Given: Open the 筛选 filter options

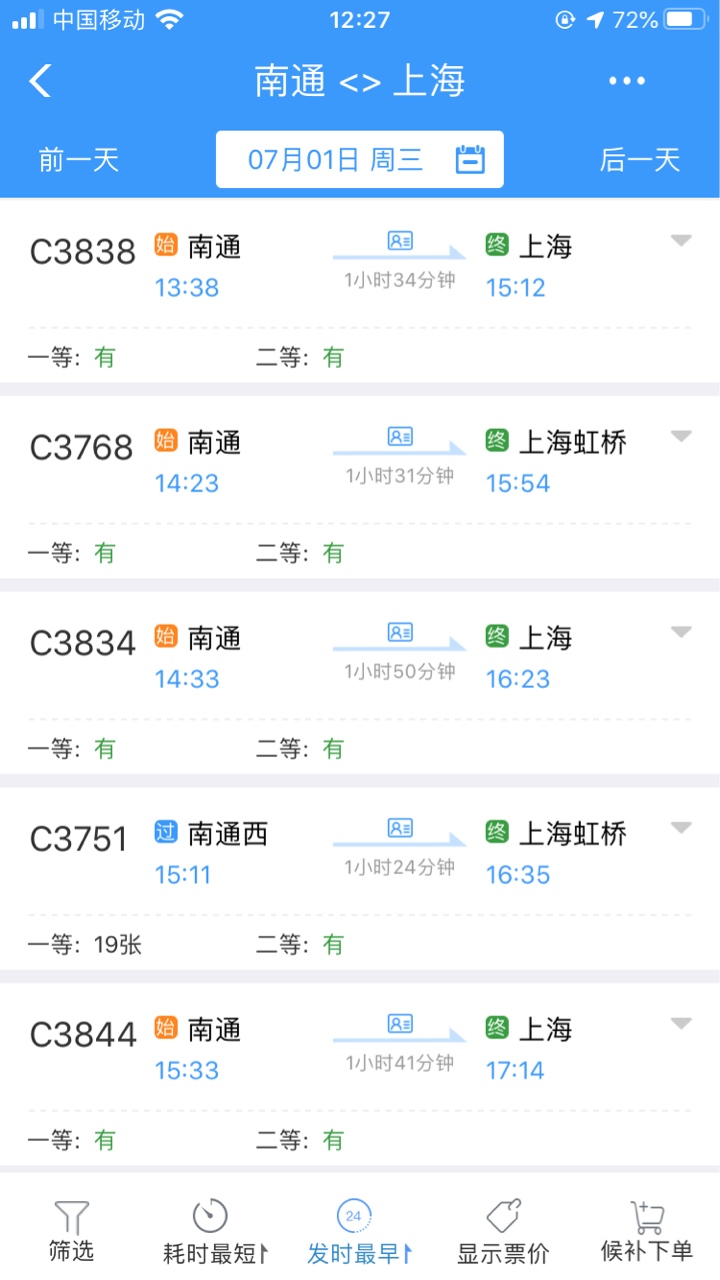Looking at the screenshot, I should pyautogui.click(x=71, y=1231).
